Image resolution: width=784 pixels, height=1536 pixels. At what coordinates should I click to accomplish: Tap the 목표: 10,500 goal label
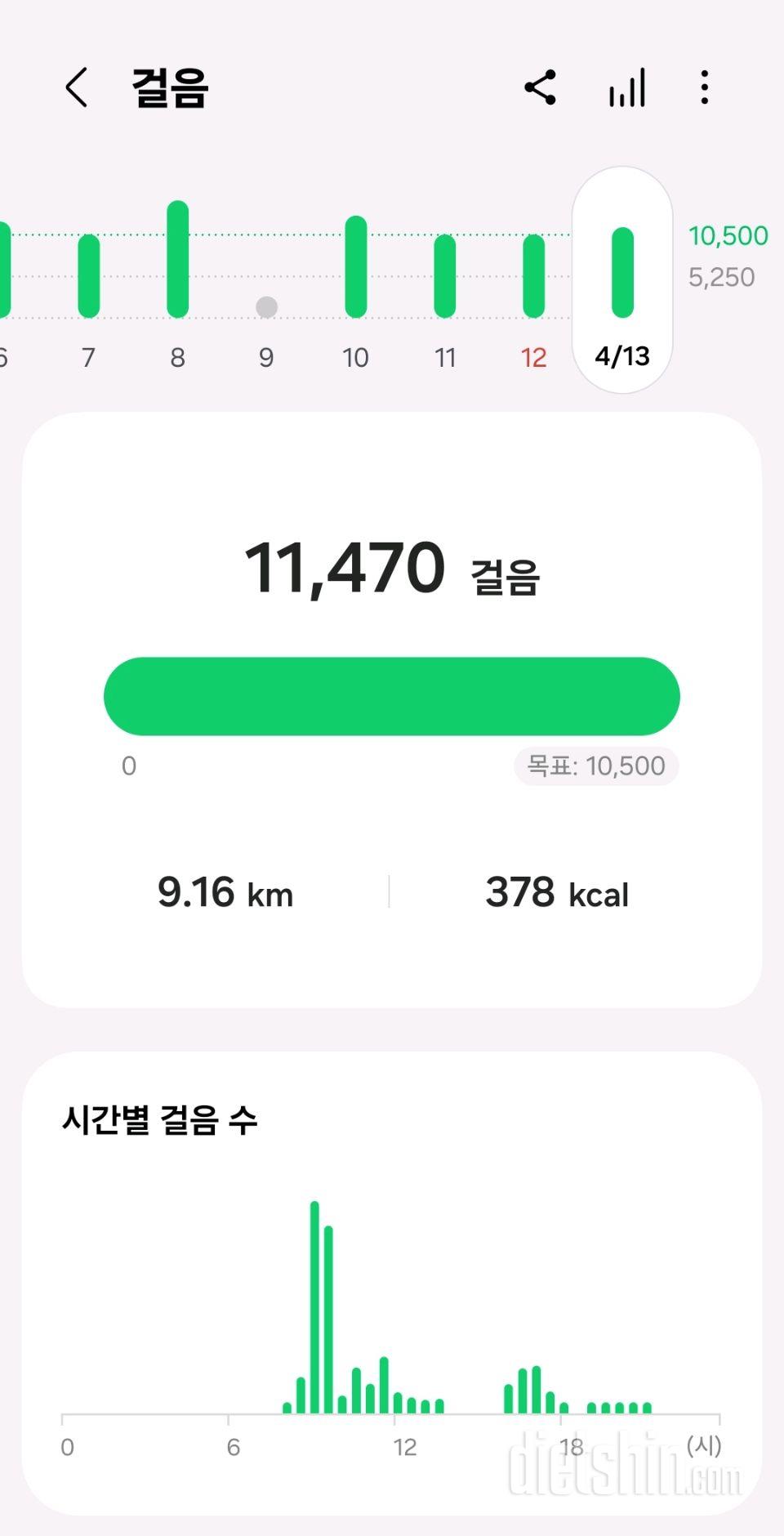pyautogui.click(x=595, y=766)
